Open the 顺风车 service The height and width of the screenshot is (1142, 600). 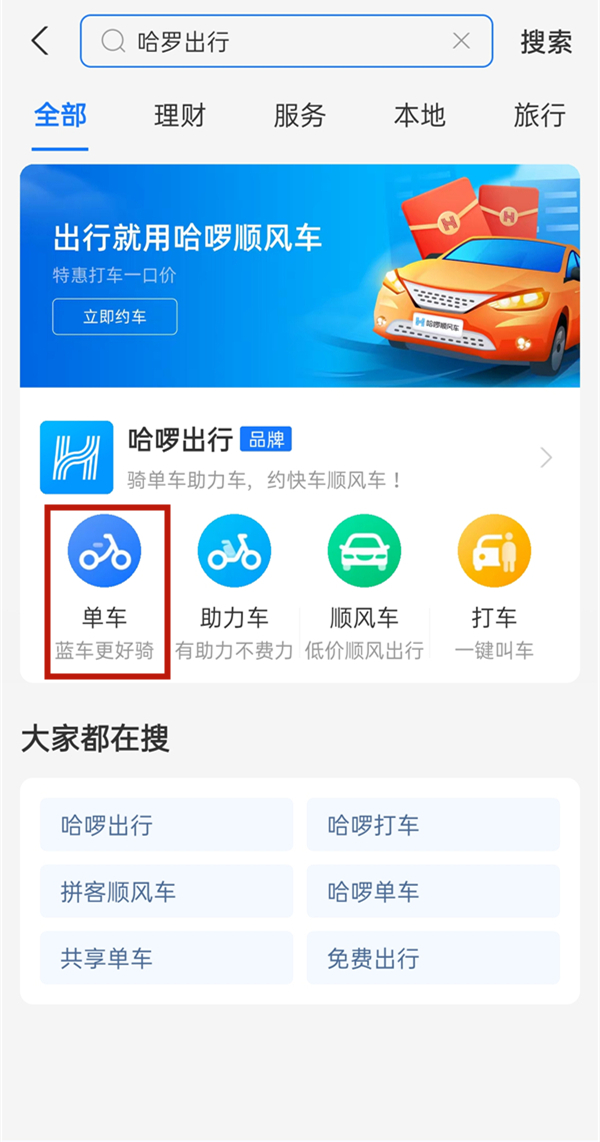click(364, 590)
